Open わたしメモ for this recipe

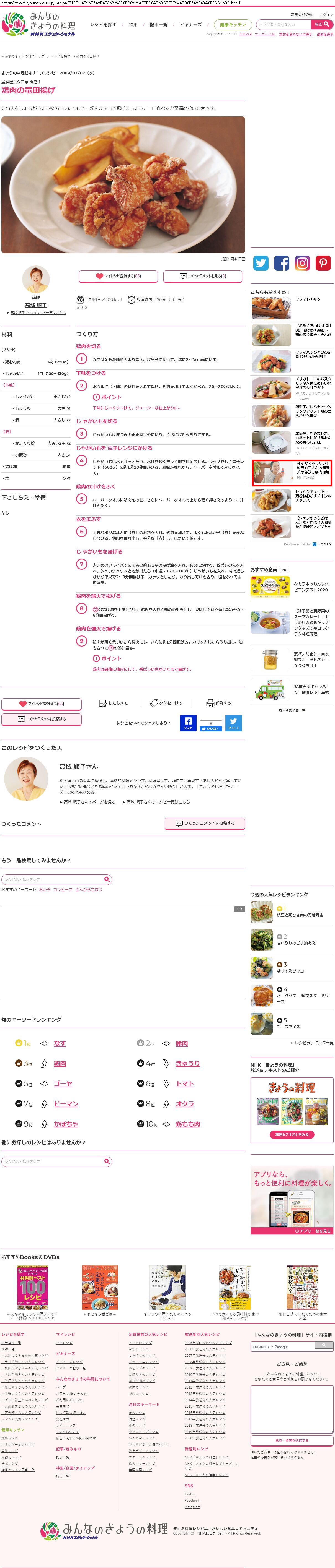click(x=114, y=703)
